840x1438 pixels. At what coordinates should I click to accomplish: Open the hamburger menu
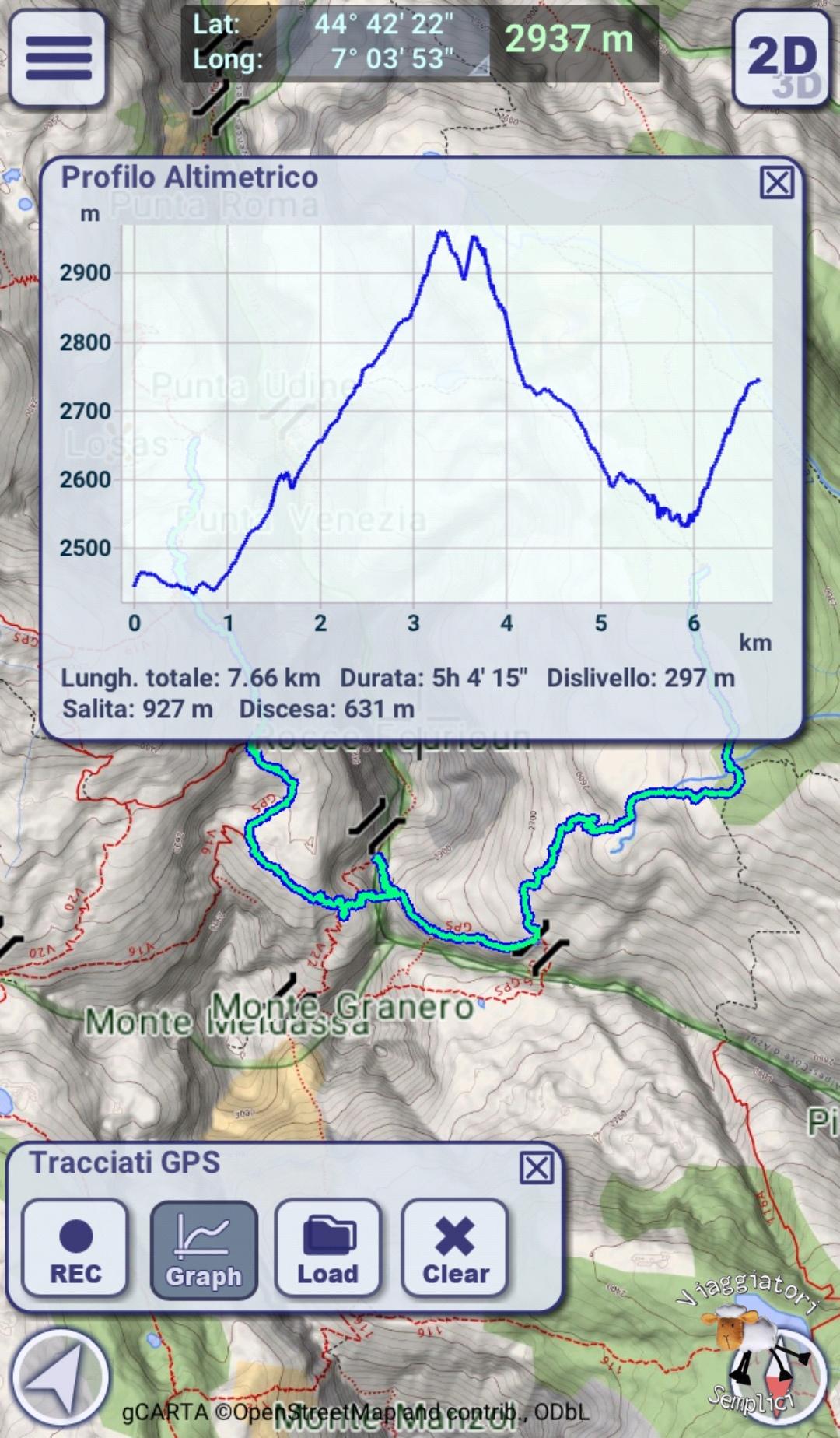58,59
